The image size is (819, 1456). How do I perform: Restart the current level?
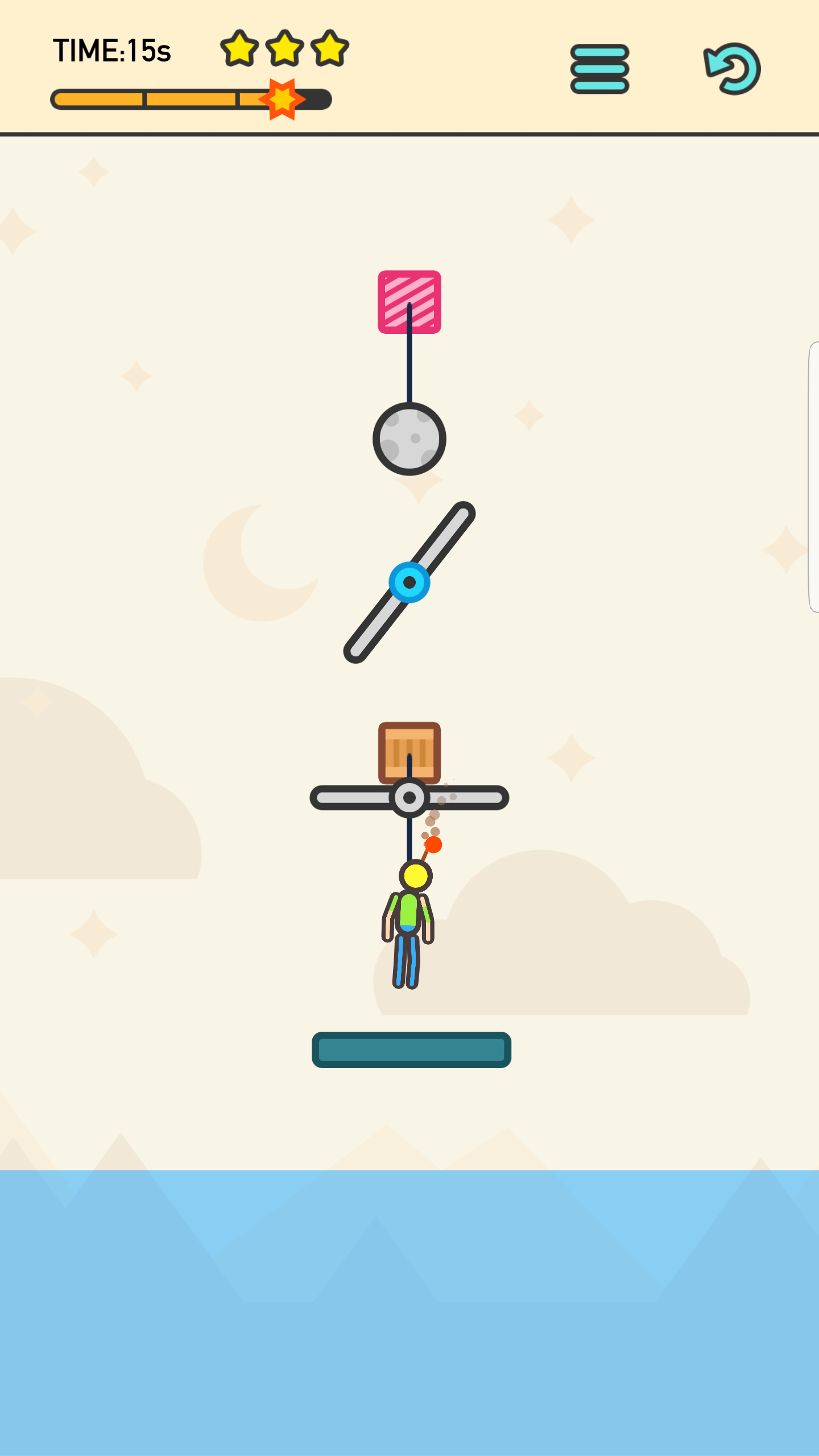coord(733,69)
